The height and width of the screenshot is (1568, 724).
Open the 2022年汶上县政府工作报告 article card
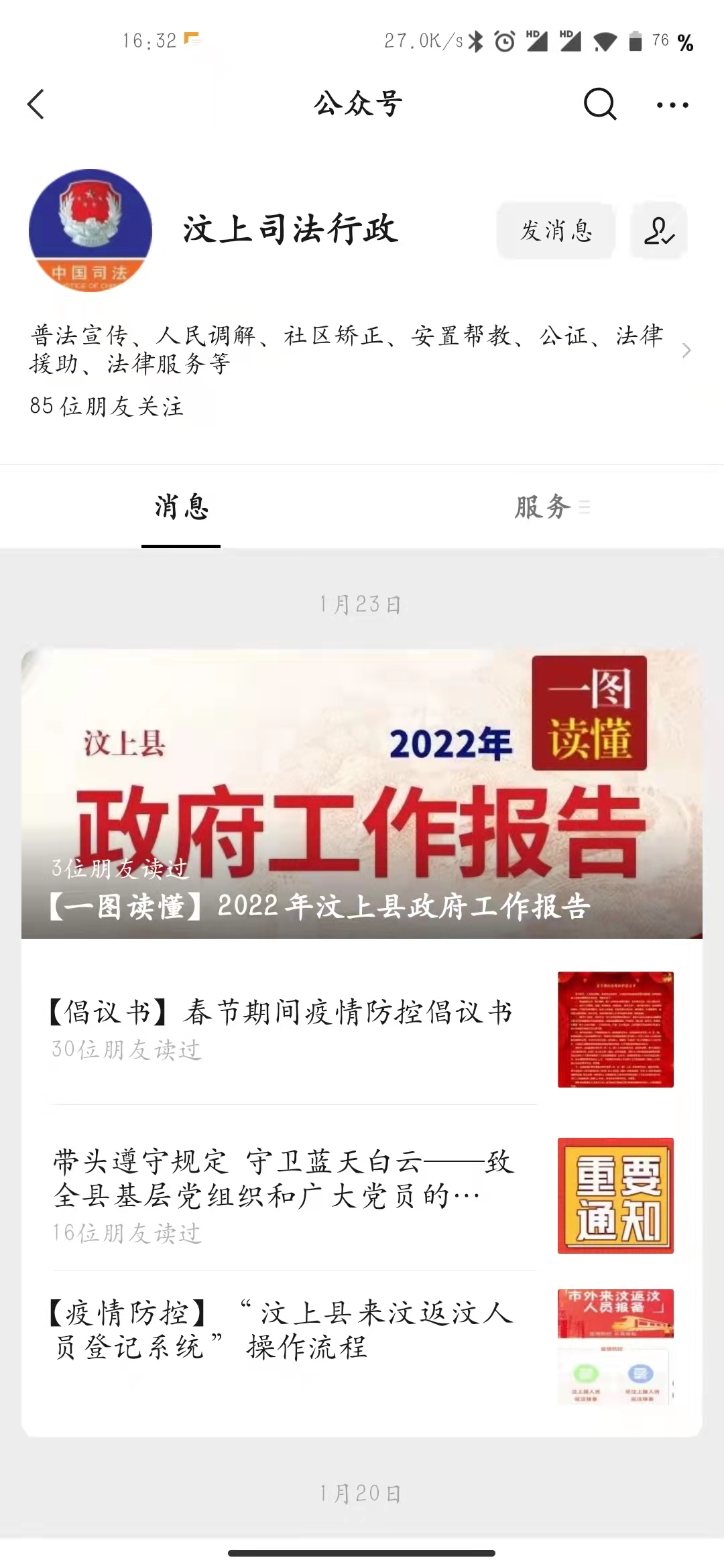pyautogui.click(x=362, y=793)
